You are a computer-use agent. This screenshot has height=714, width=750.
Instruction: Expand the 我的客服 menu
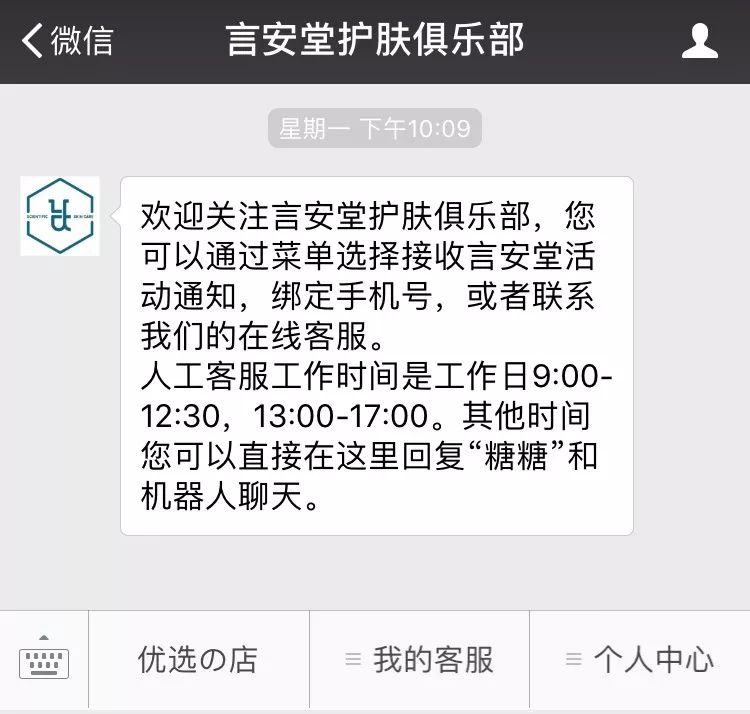(420, 660)
